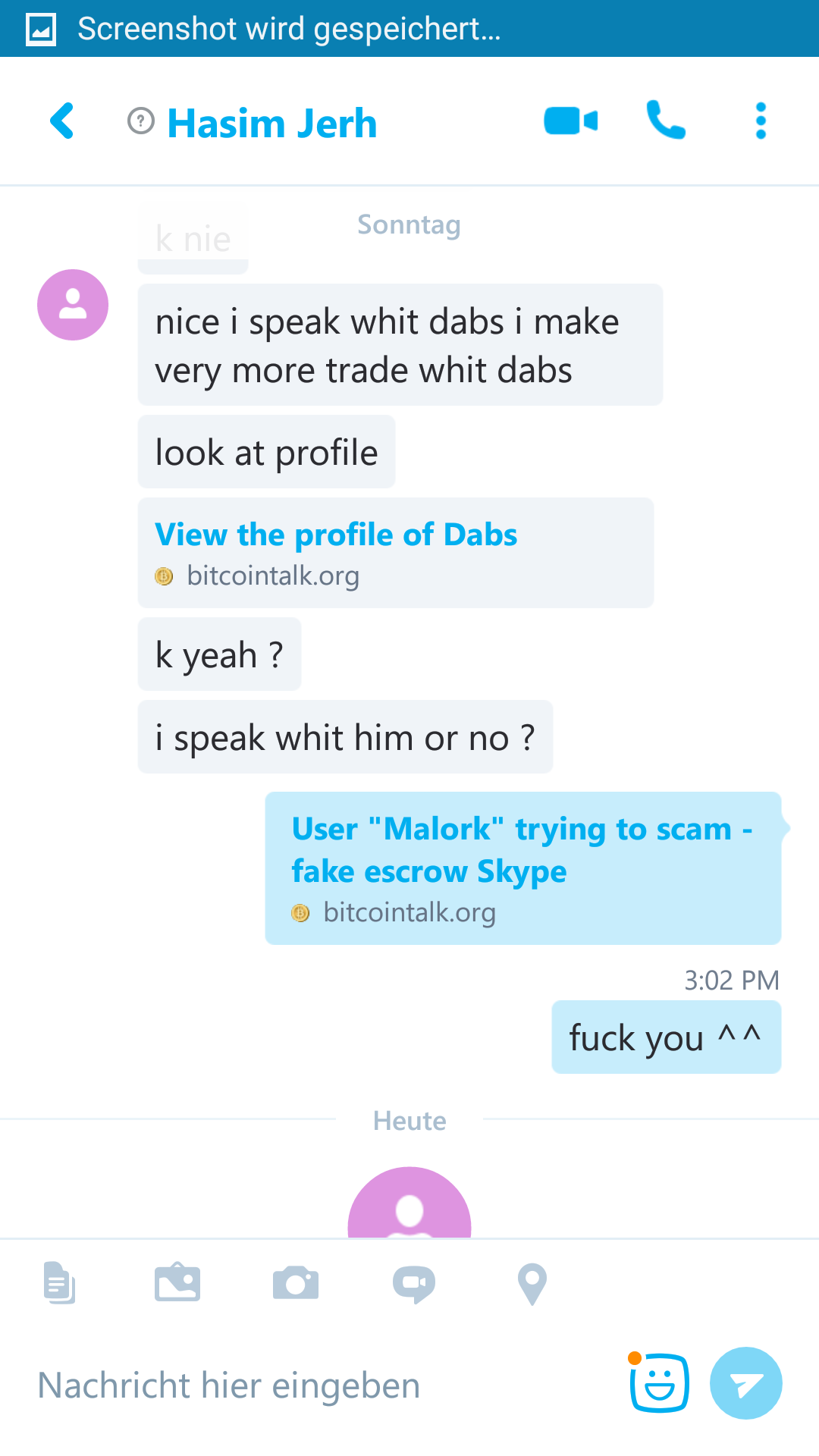Attach a file using the document icon
This screenshot has height=1456, width=819.
[x=59, y=1283]
